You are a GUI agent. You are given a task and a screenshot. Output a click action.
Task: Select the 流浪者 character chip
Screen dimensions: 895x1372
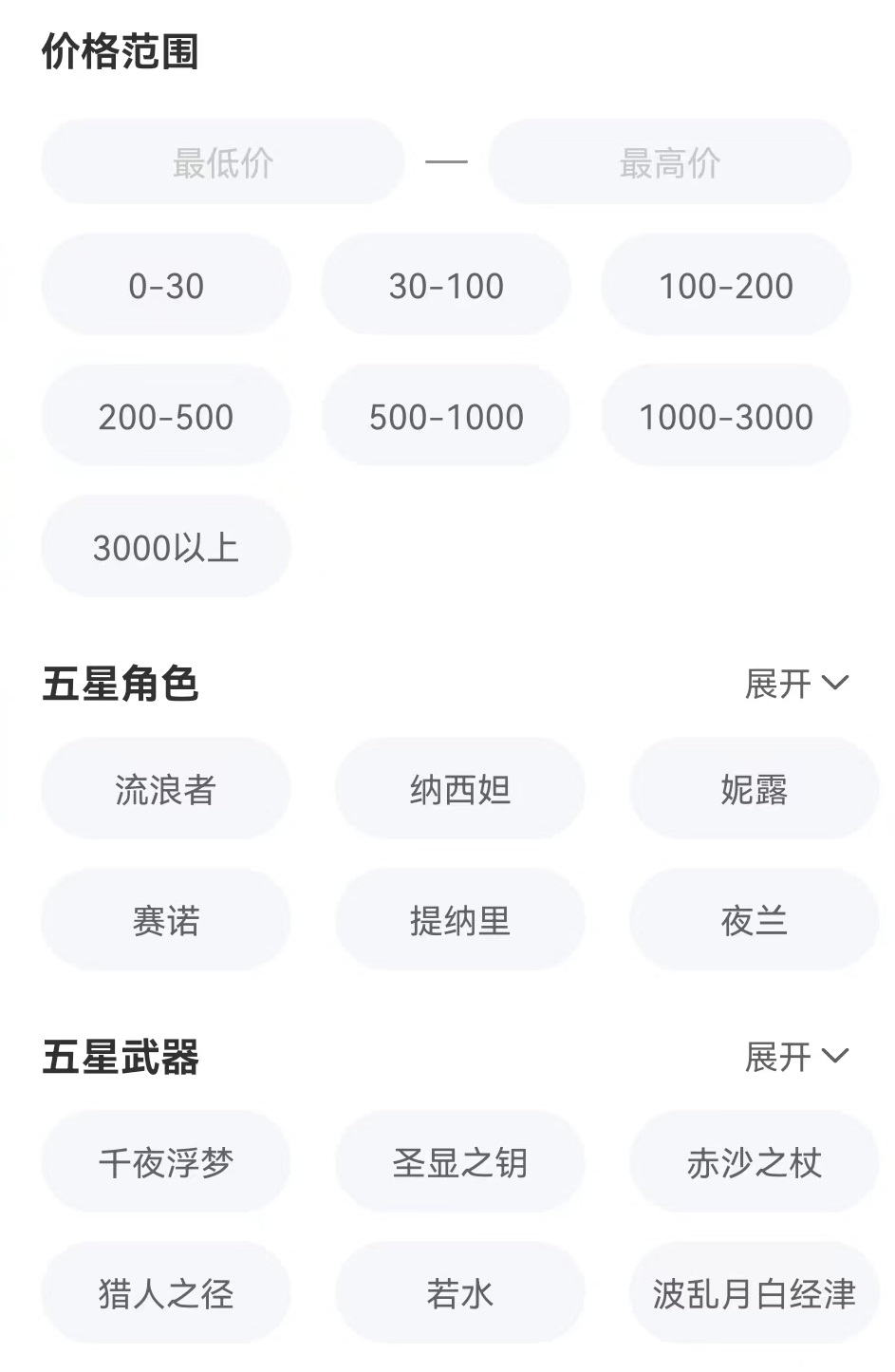[x=166, y=789]
